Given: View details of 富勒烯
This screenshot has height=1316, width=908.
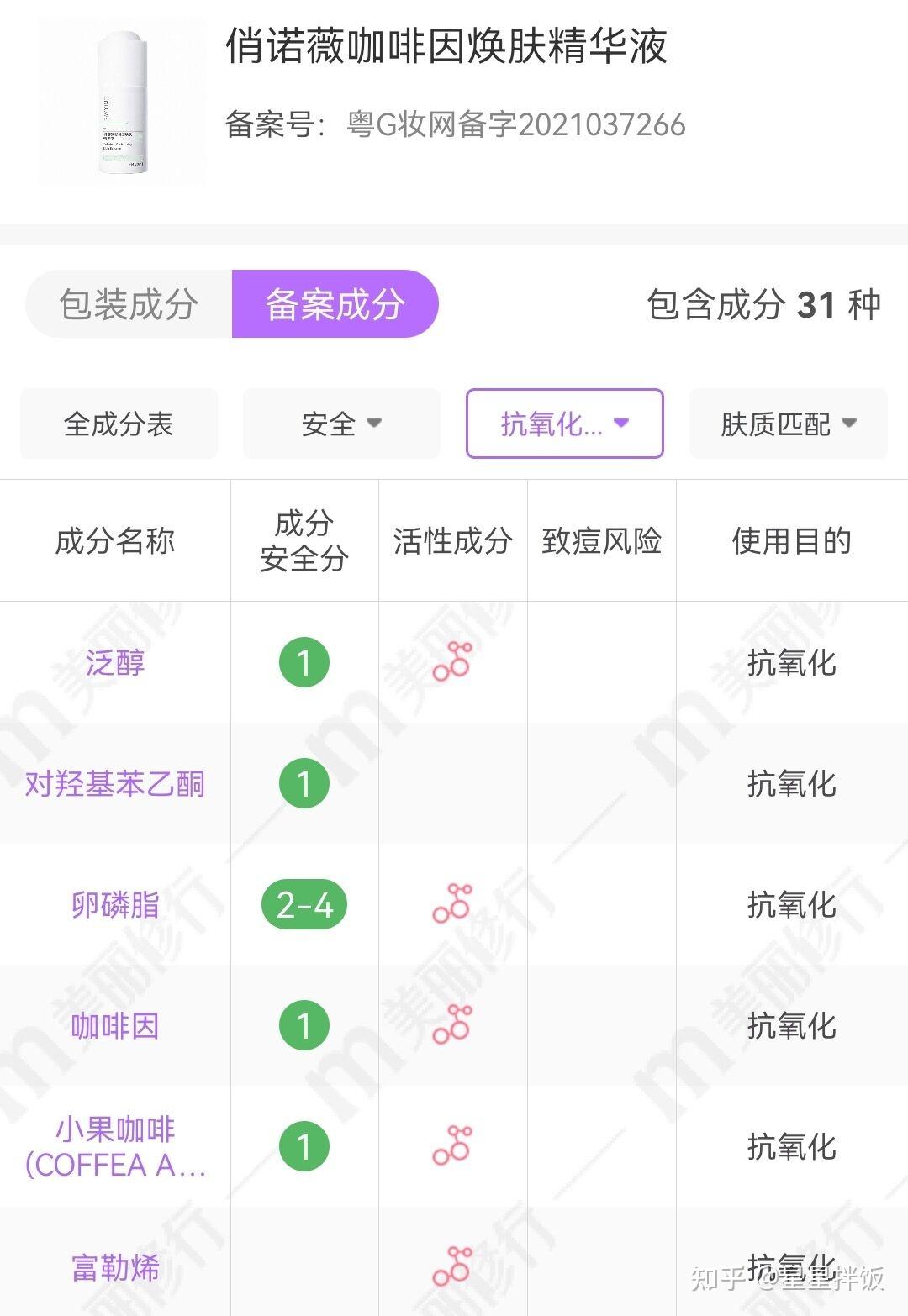Looking at the screenshot, I should point(115,1267).
